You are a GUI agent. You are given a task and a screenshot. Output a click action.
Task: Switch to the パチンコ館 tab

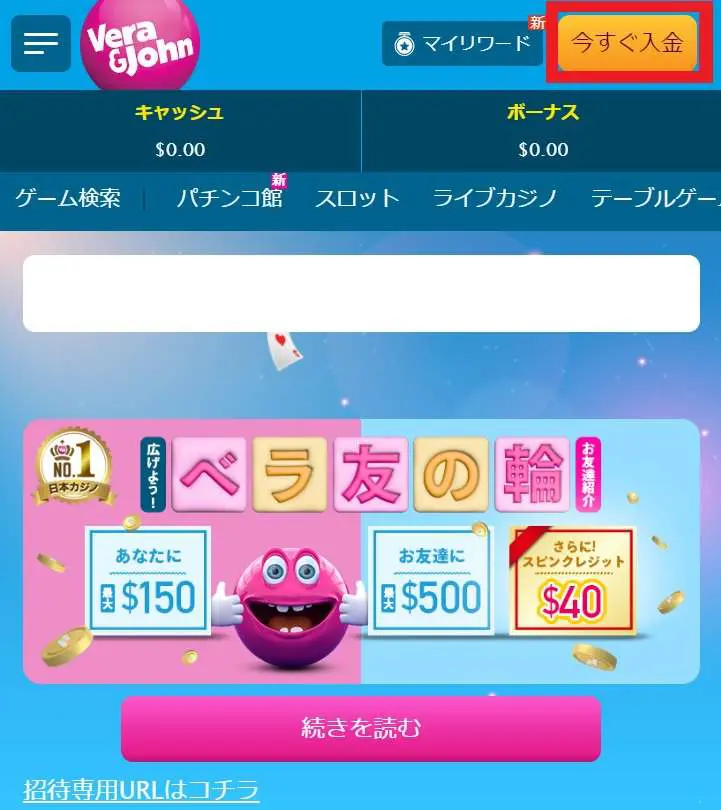pos(229,198)
